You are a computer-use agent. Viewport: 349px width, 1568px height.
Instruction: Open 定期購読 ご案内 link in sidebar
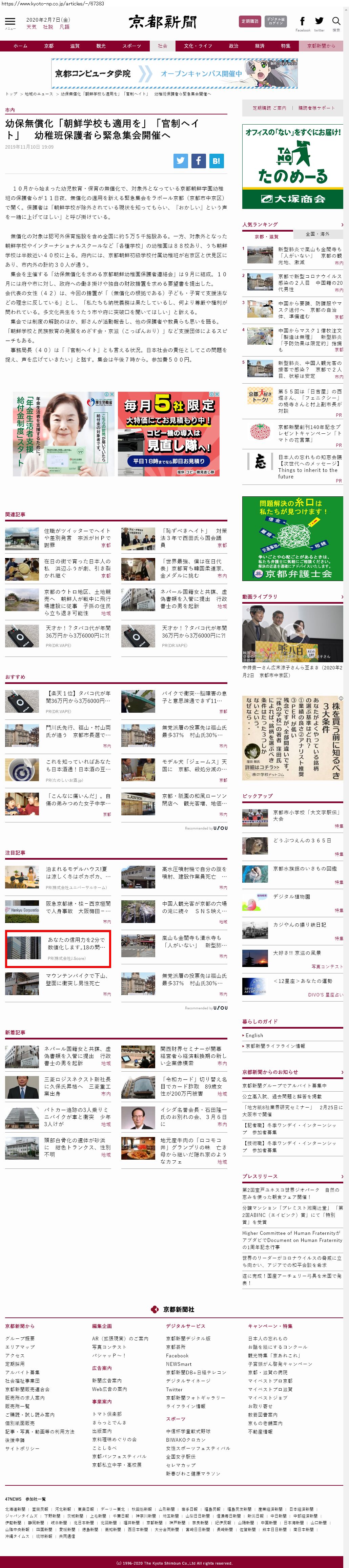pyautogui.click(x=269, y=108)
